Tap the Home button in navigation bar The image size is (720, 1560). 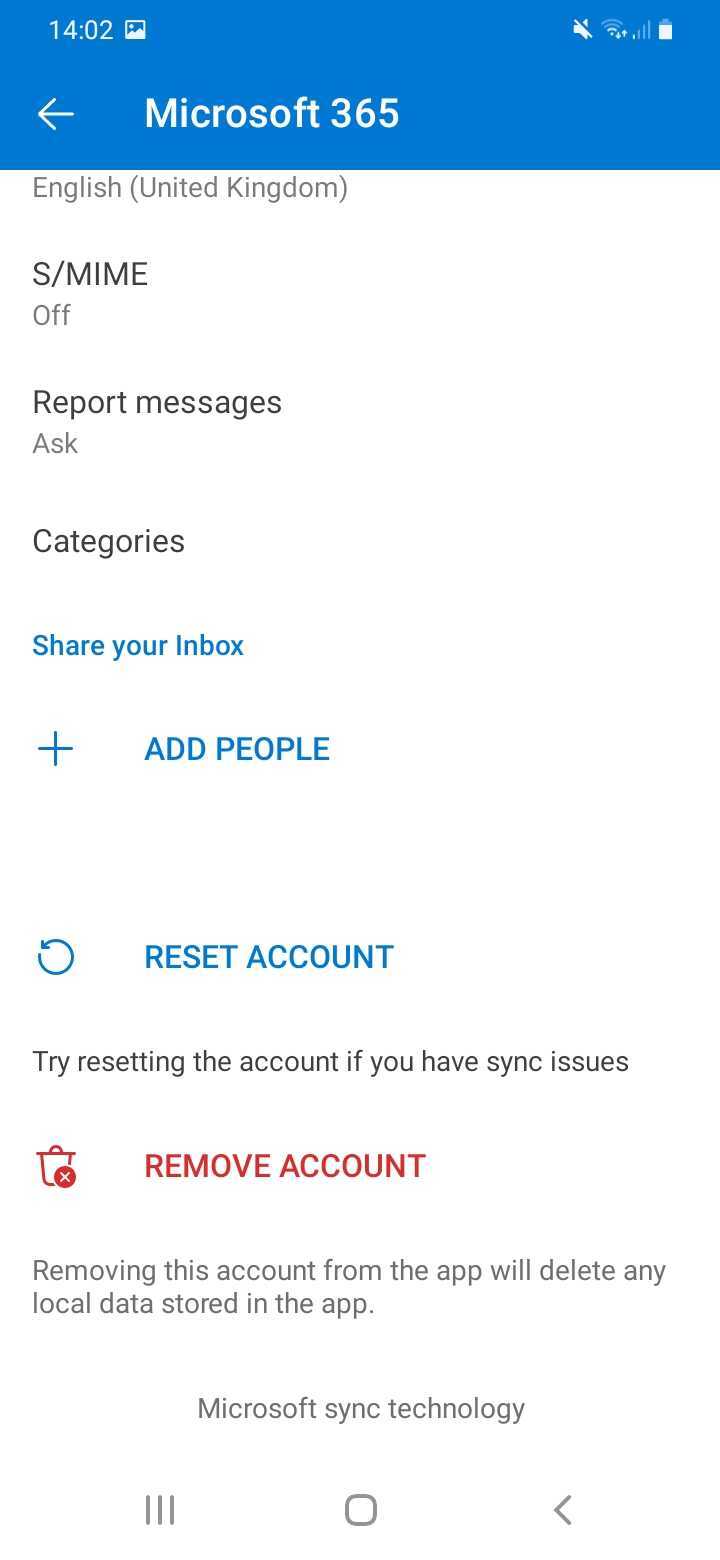360,1510
